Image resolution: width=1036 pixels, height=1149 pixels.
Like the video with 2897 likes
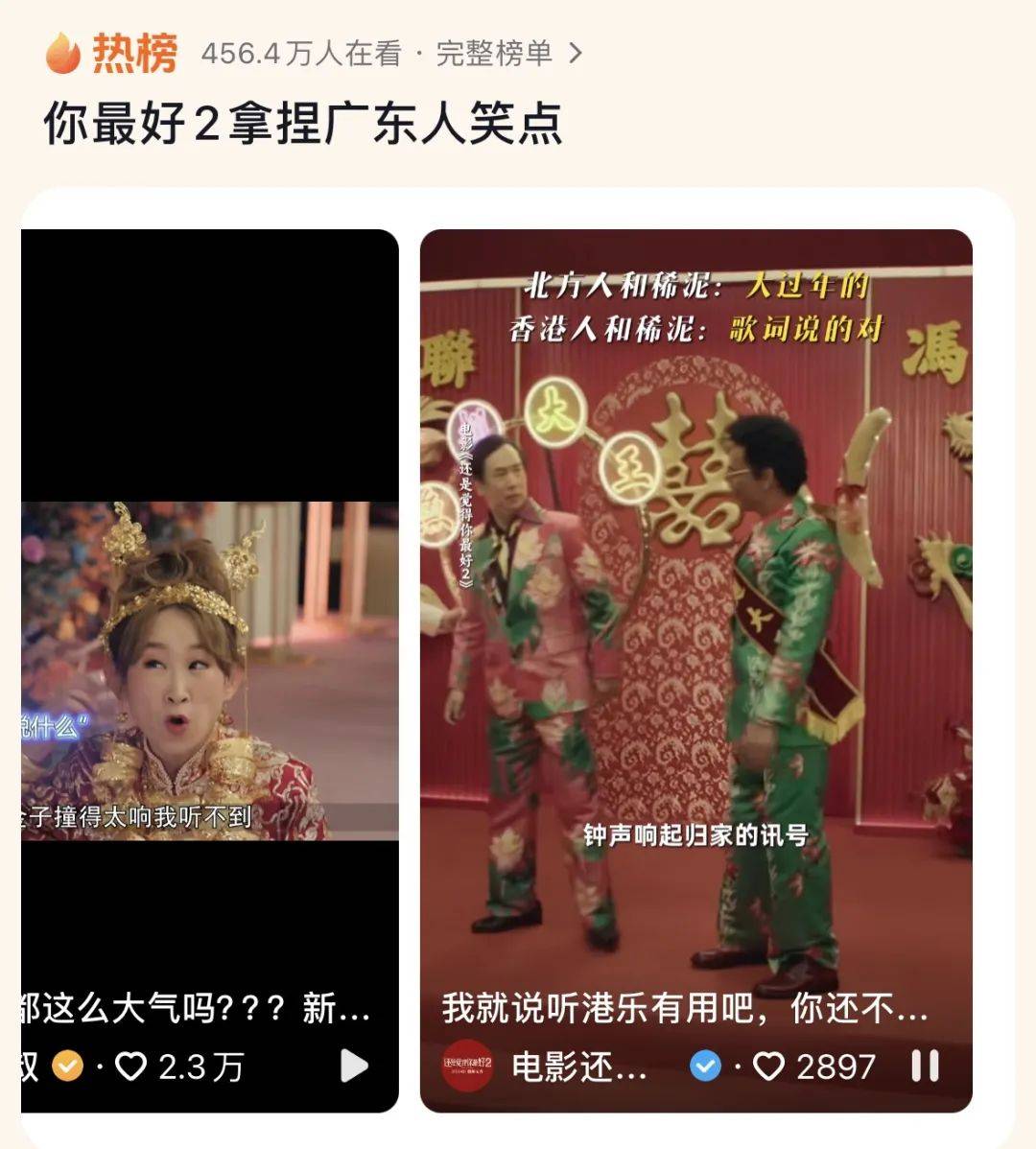[768, 1067]
